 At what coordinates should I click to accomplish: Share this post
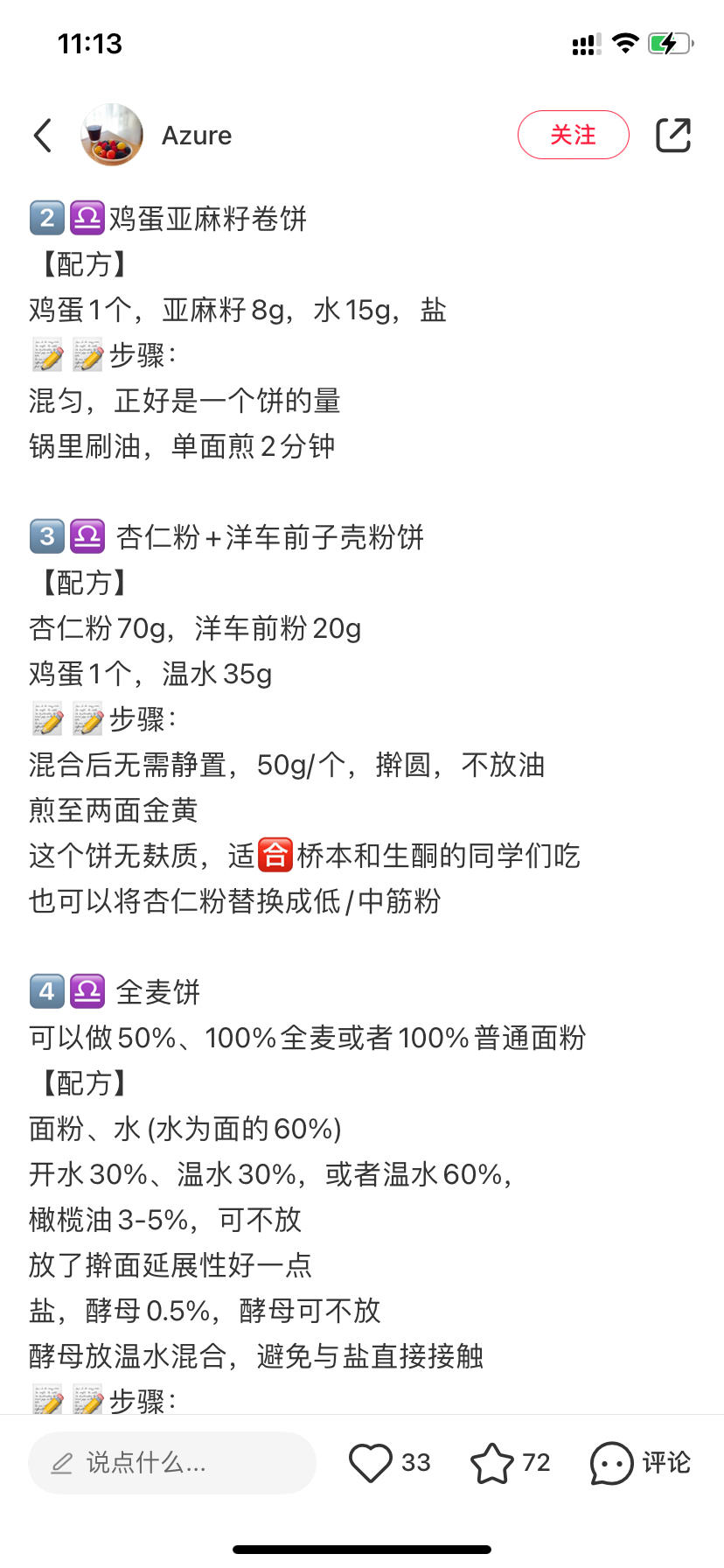point(672,135)
